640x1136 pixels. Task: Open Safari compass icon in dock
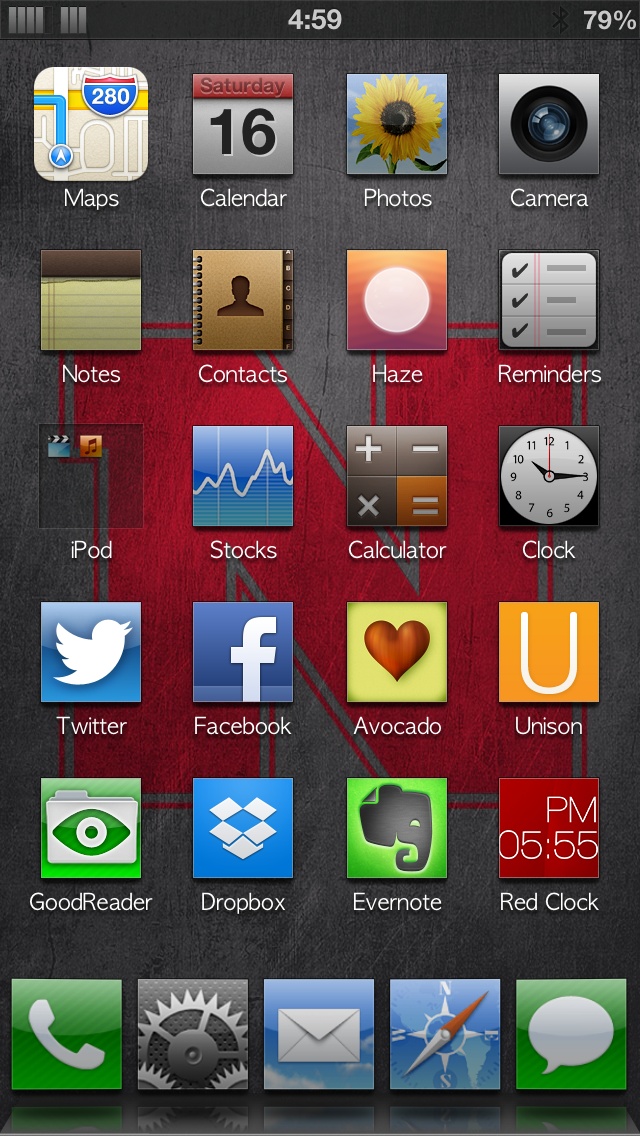pos(445,1034)
